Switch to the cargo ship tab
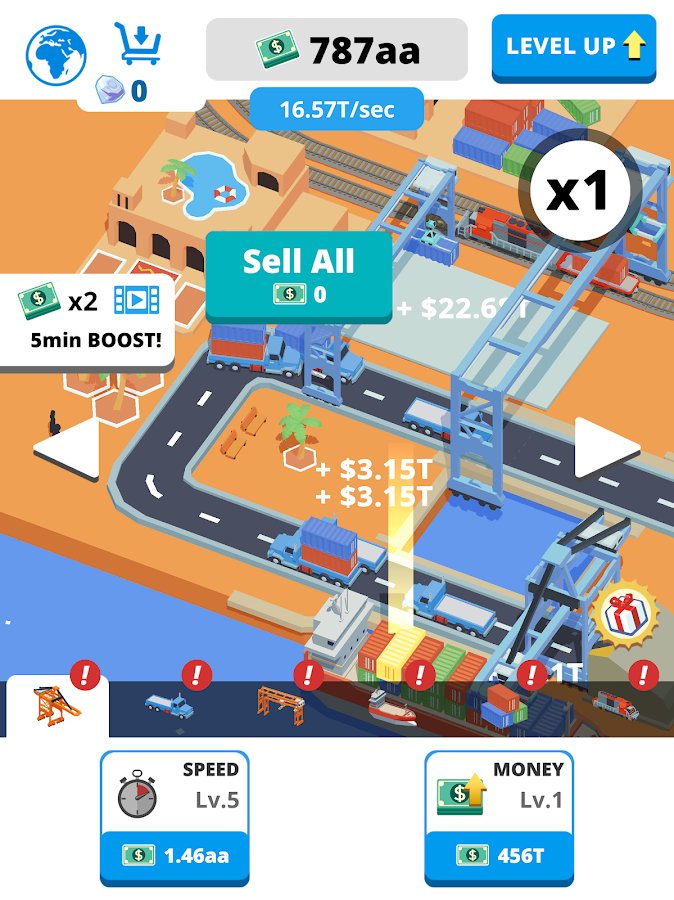This screenshot has height=900, width=674. [392, 707]
